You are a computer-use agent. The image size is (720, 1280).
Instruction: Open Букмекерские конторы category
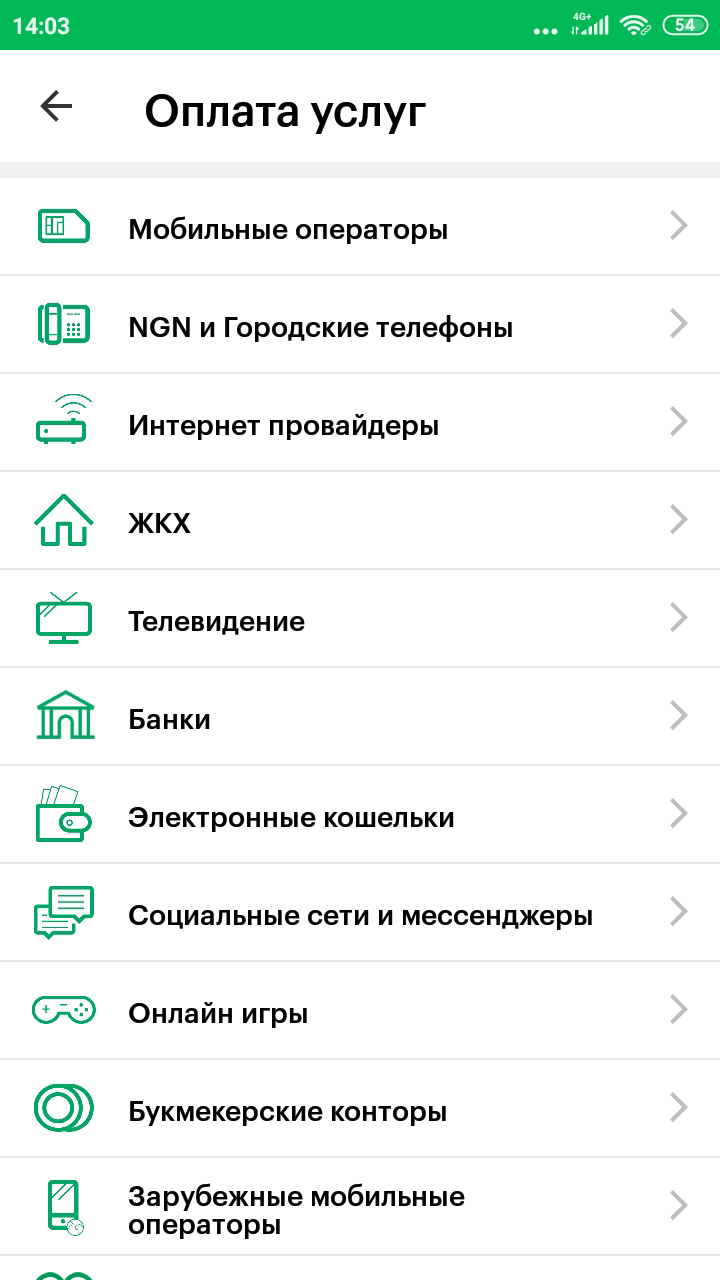click(360, 1109)
